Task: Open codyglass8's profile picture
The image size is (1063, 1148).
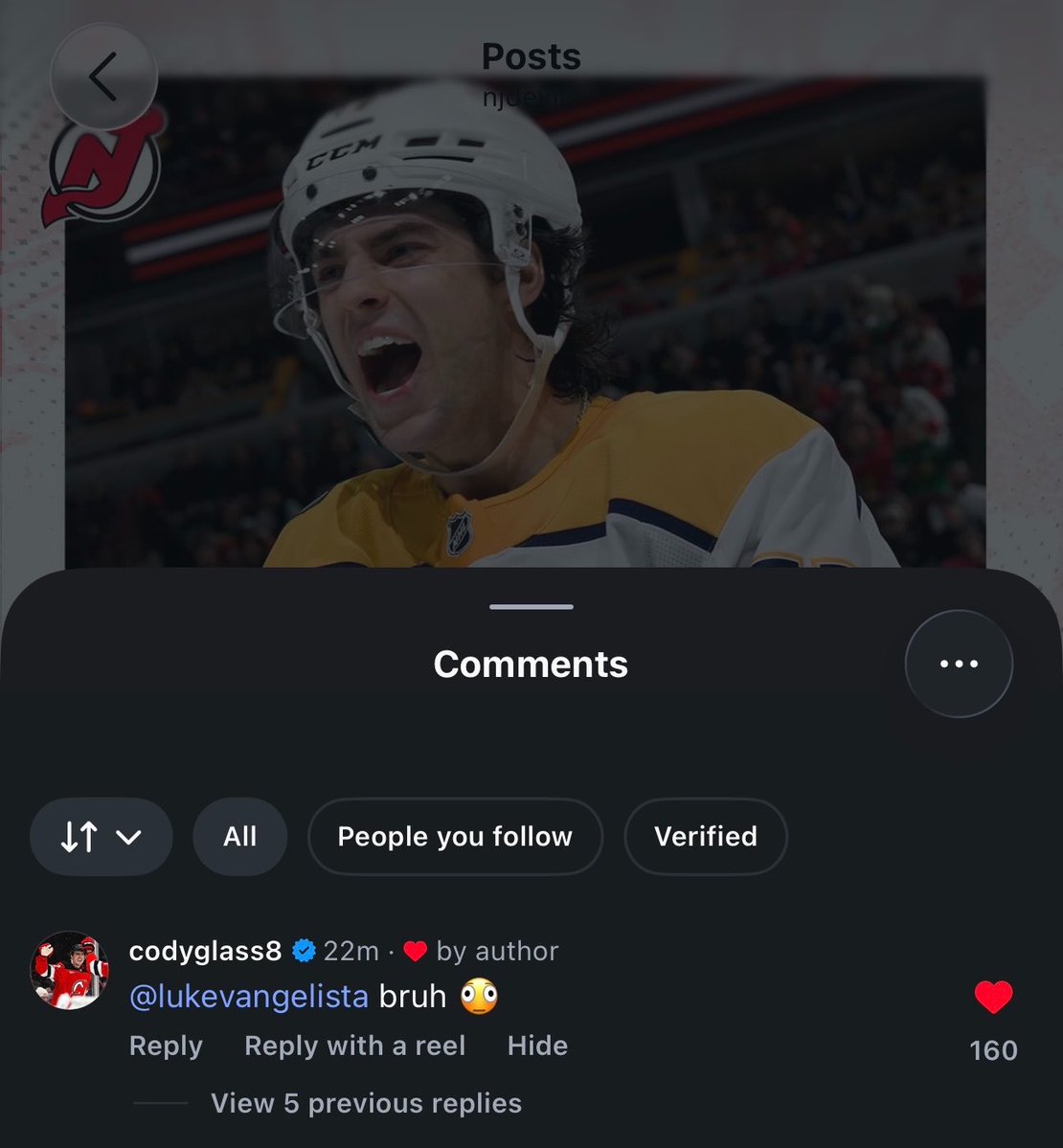Action: [x=70, y=970]
